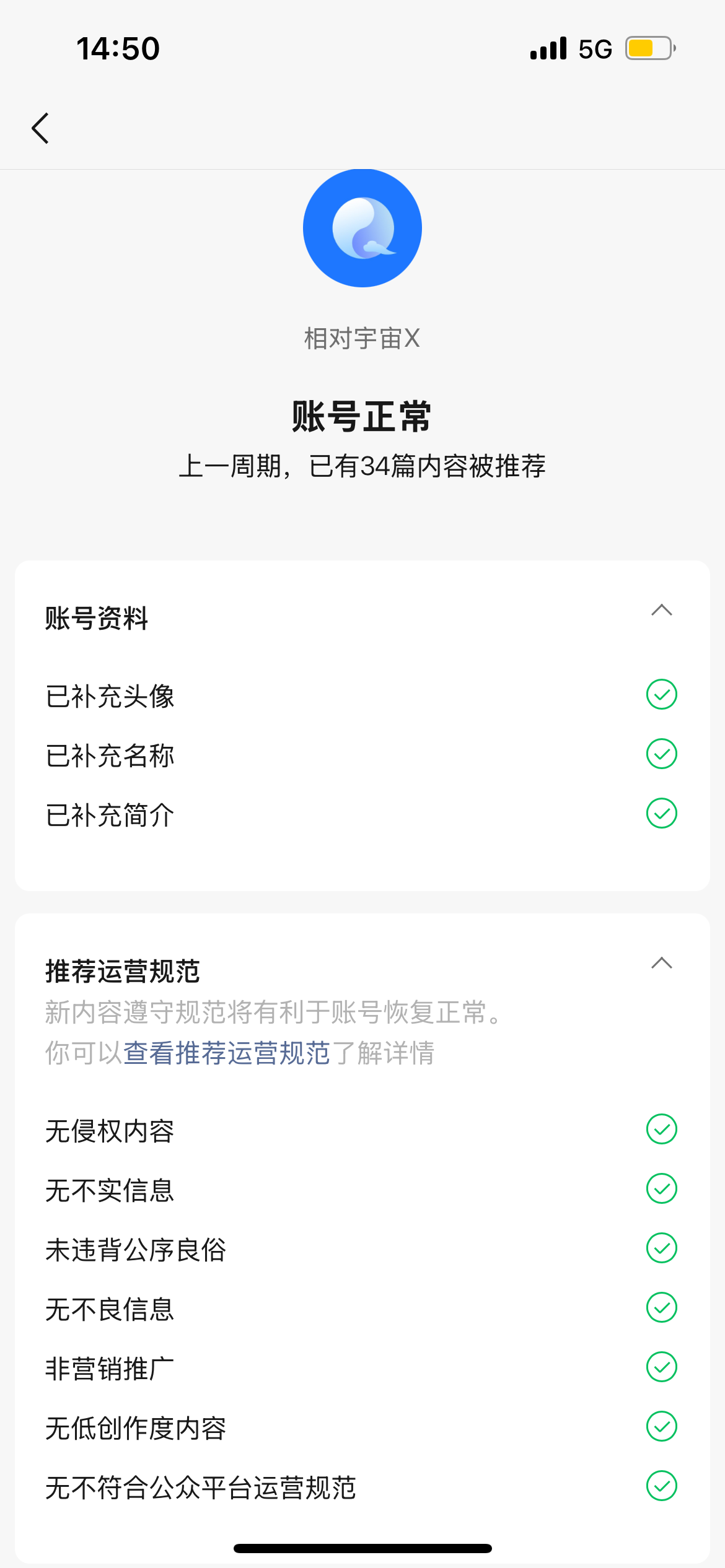Collapse the 推荐运营规范 section
Screen dimensions: 725x1568
[661, 964]
